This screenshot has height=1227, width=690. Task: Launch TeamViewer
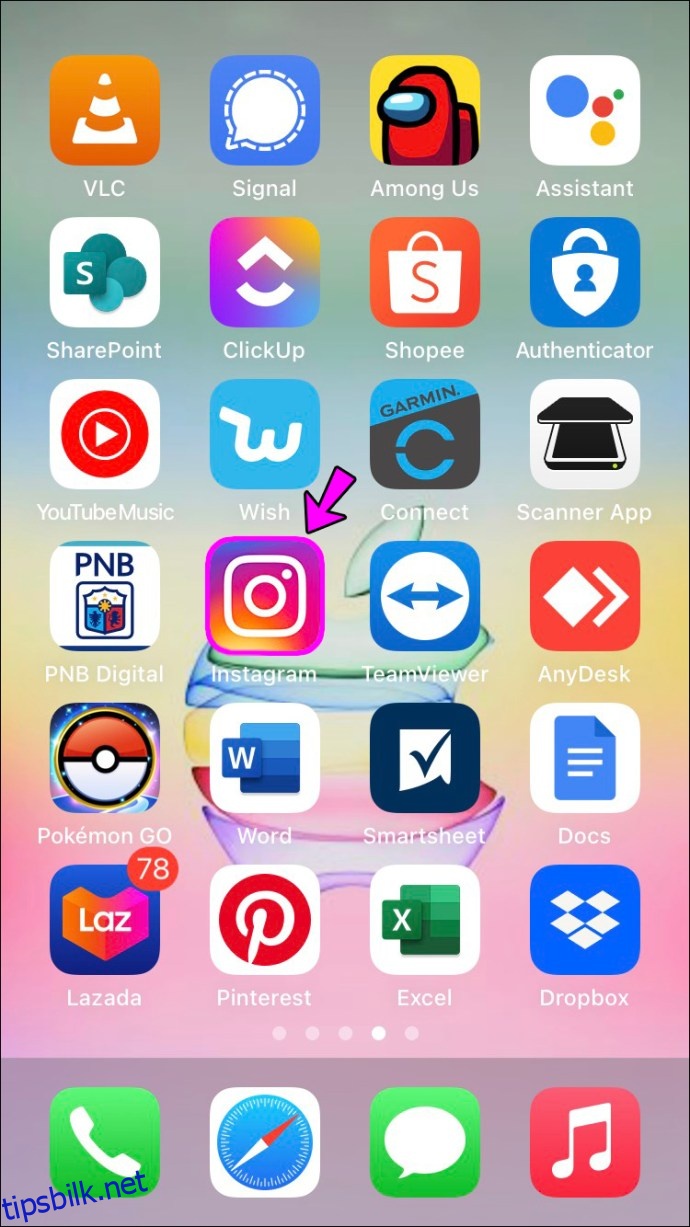[425, 596]
